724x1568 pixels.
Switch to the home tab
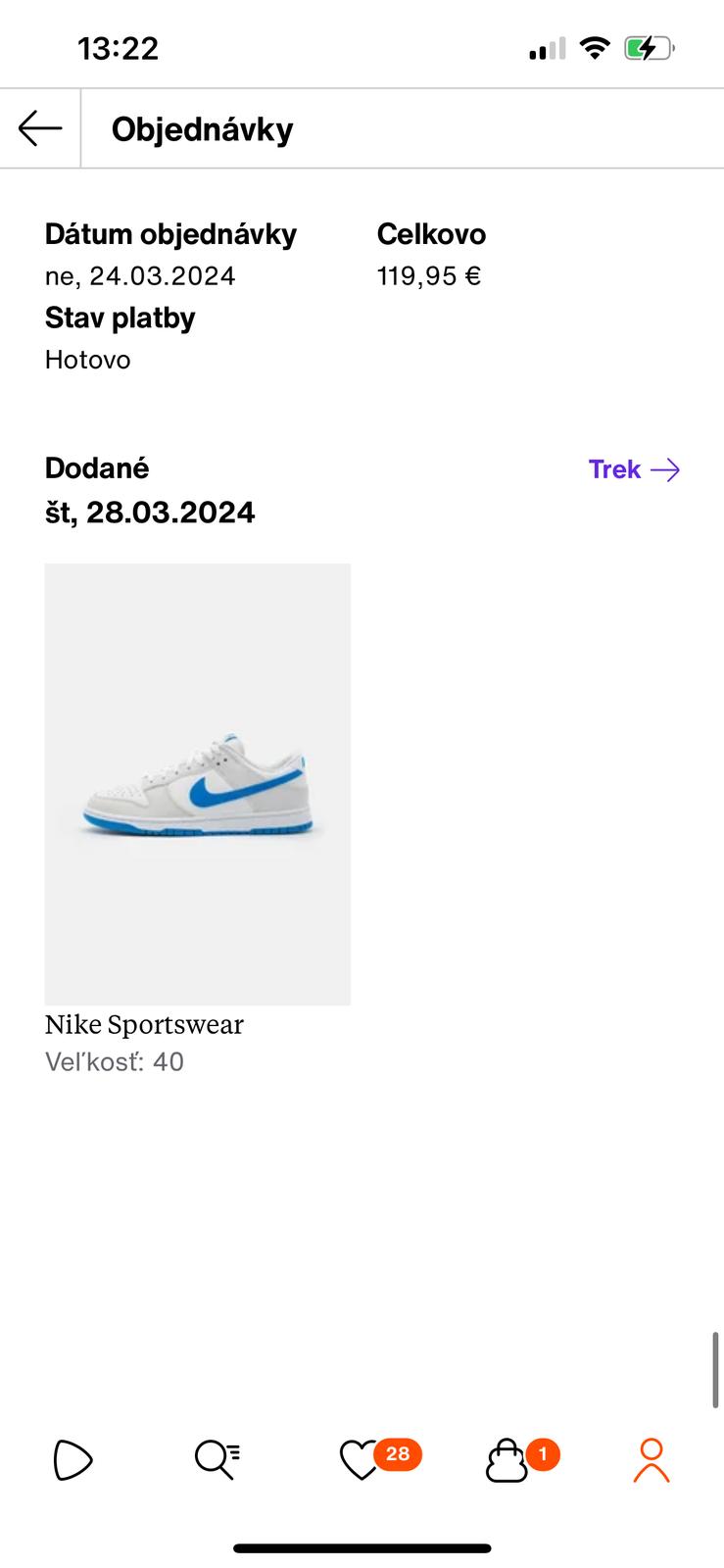click(x=72, y=1460)
